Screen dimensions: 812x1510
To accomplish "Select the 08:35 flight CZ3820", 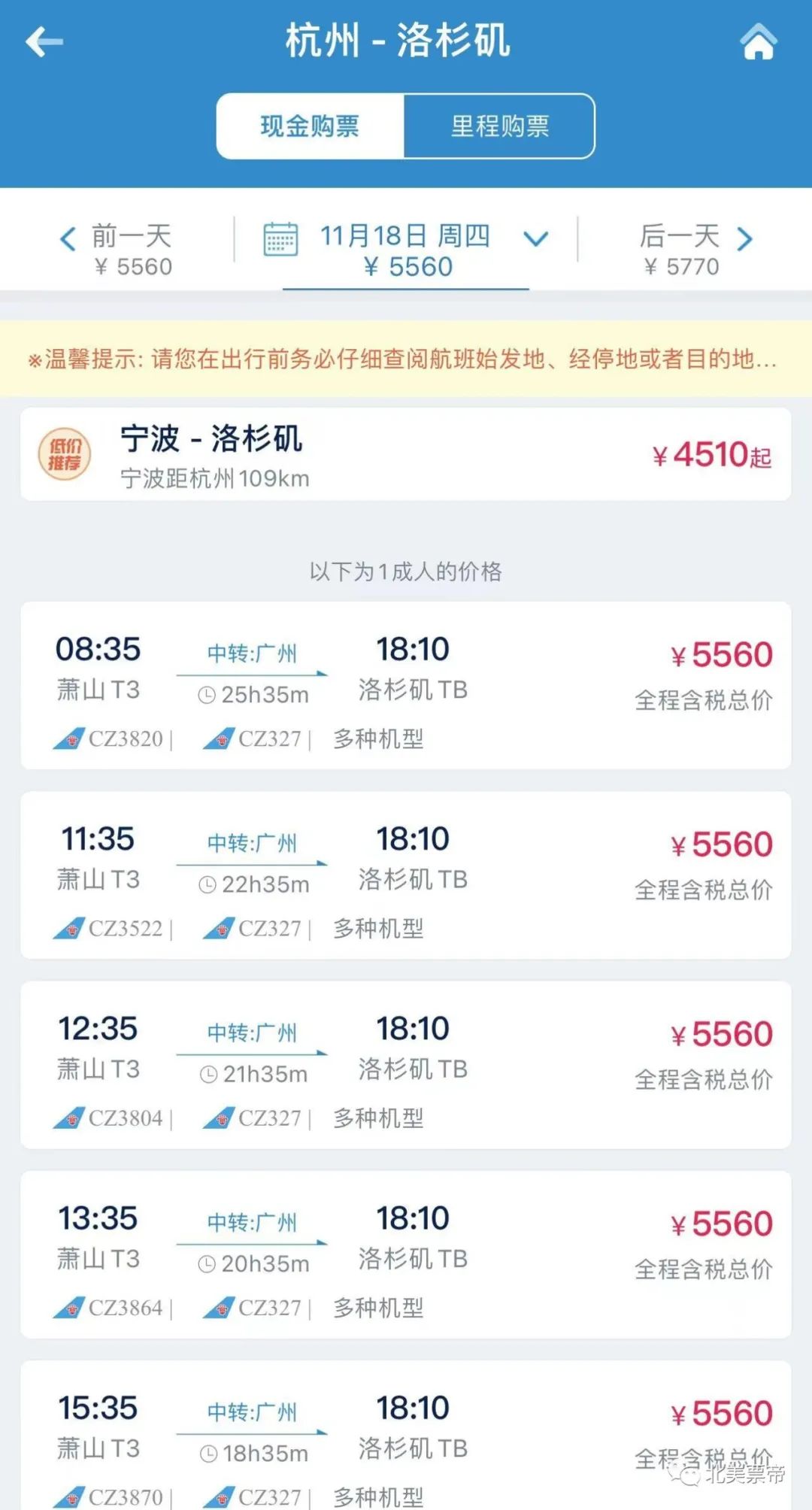I will (406, 685).
